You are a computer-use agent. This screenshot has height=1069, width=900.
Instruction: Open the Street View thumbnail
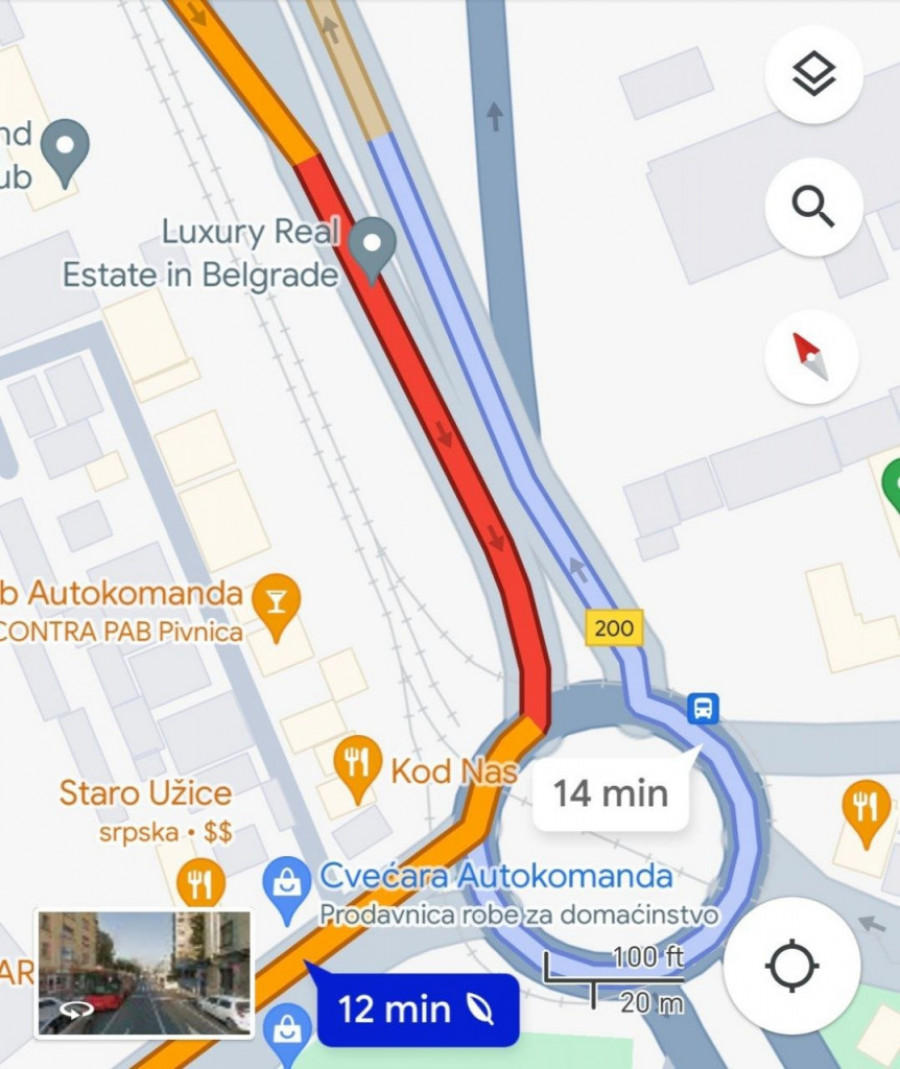(x=144, y=972)
